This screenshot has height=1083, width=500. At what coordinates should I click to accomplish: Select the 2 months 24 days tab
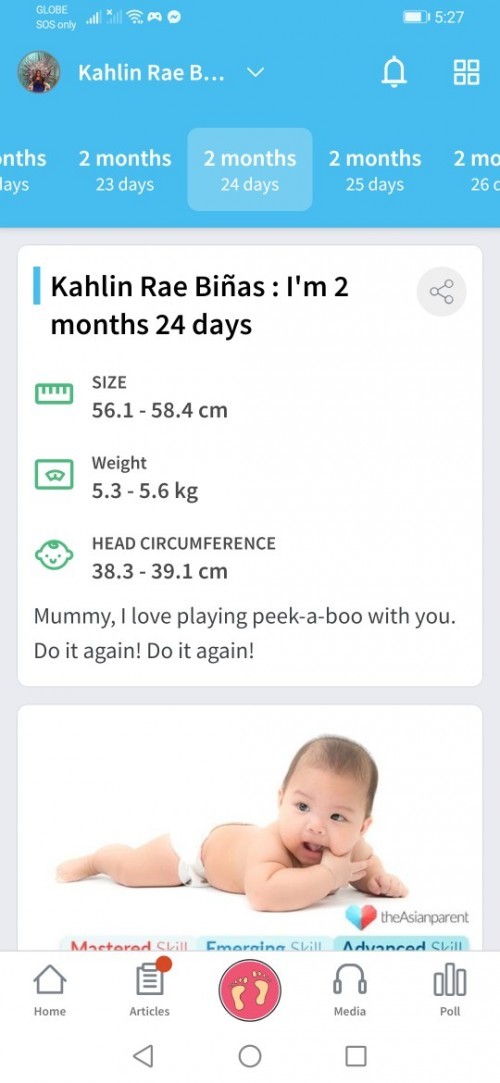pos(250,169)
